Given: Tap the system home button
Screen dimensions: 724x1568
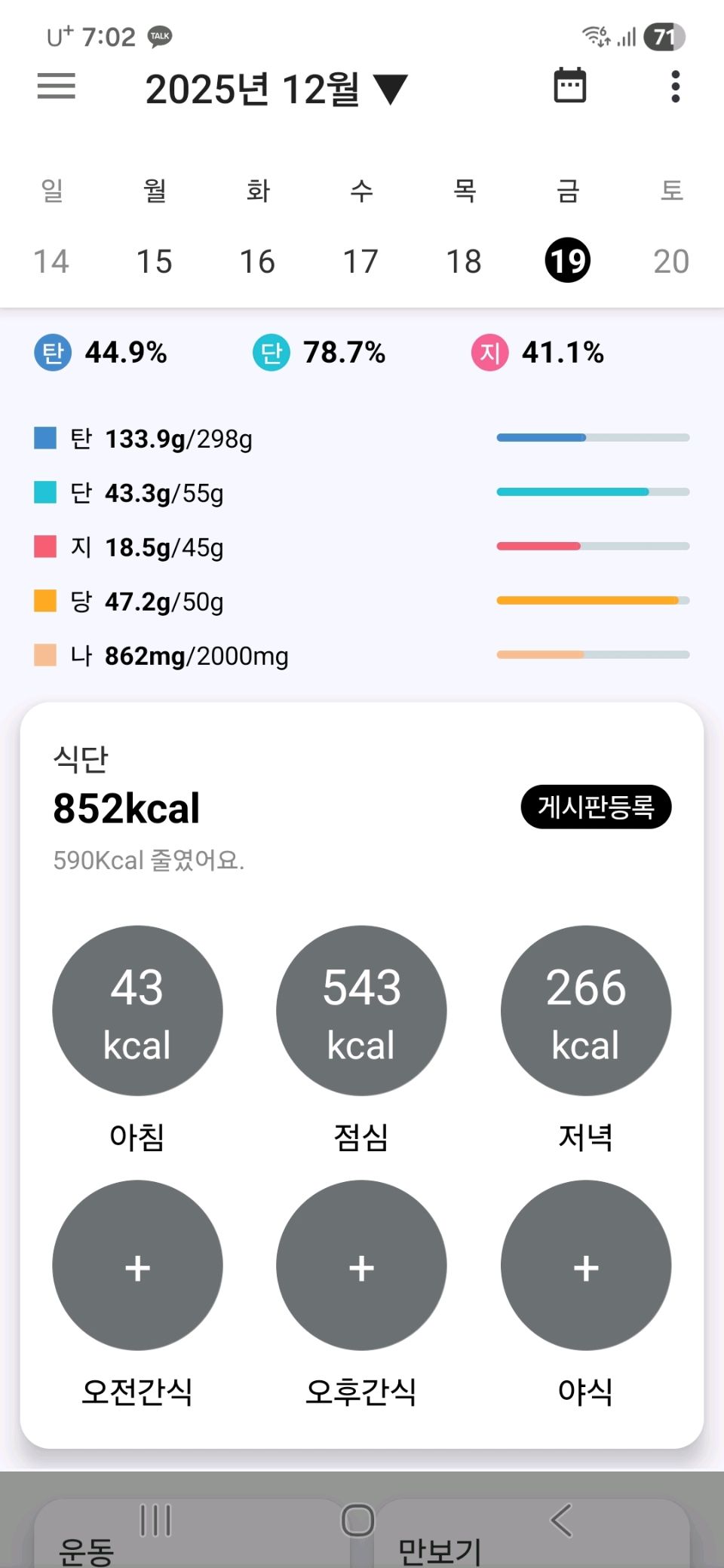Looking at the screenshot, I should [357, 1520].
